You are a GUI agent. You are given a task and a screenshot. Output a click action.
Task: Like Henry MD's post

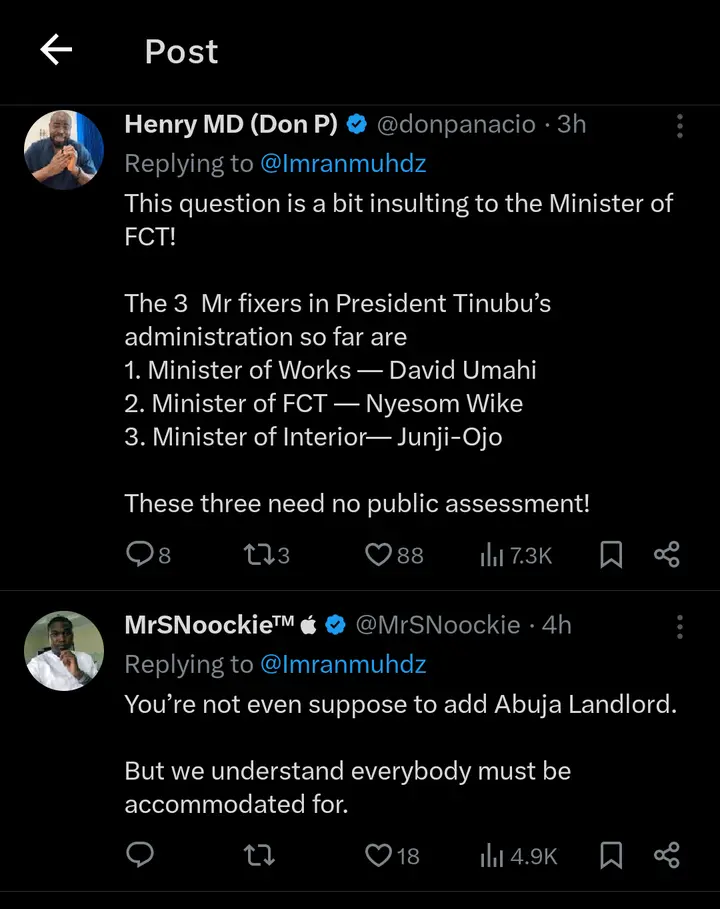[376, 555]
